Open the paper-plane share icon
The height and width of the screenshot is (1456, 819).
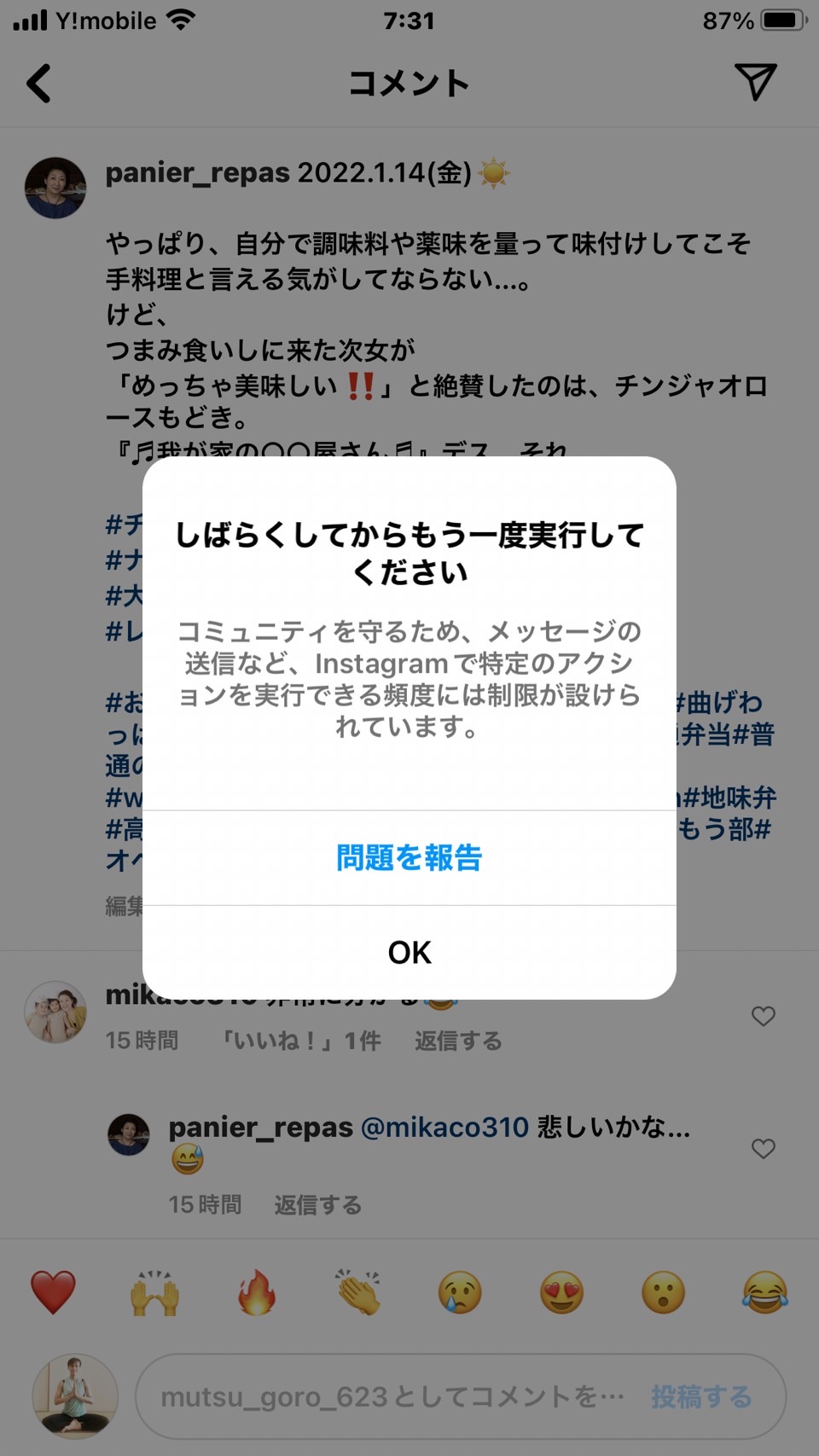point(755,82)
